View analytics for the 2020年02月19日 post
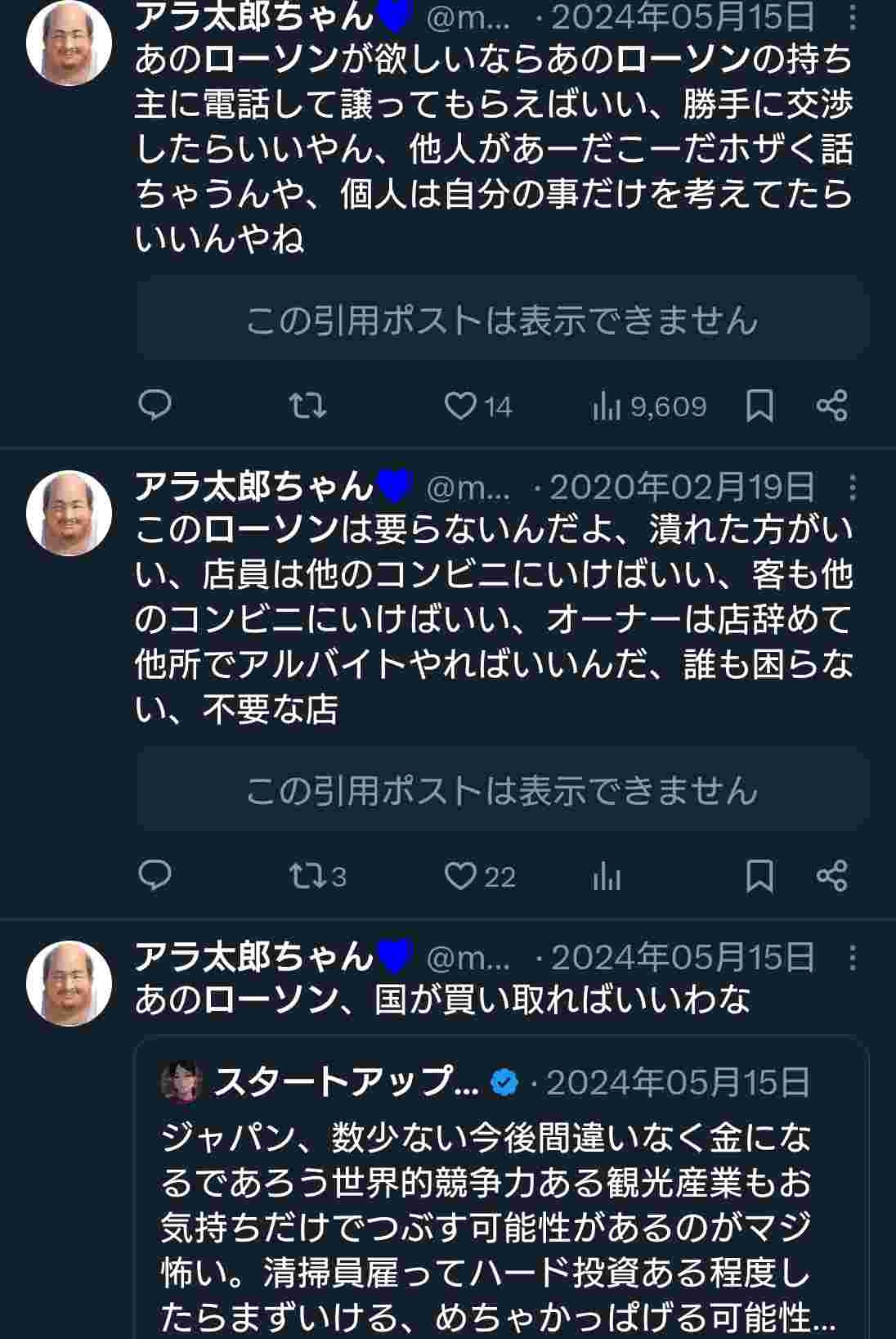Screen dimensions: 896x1339 point(607,878)
